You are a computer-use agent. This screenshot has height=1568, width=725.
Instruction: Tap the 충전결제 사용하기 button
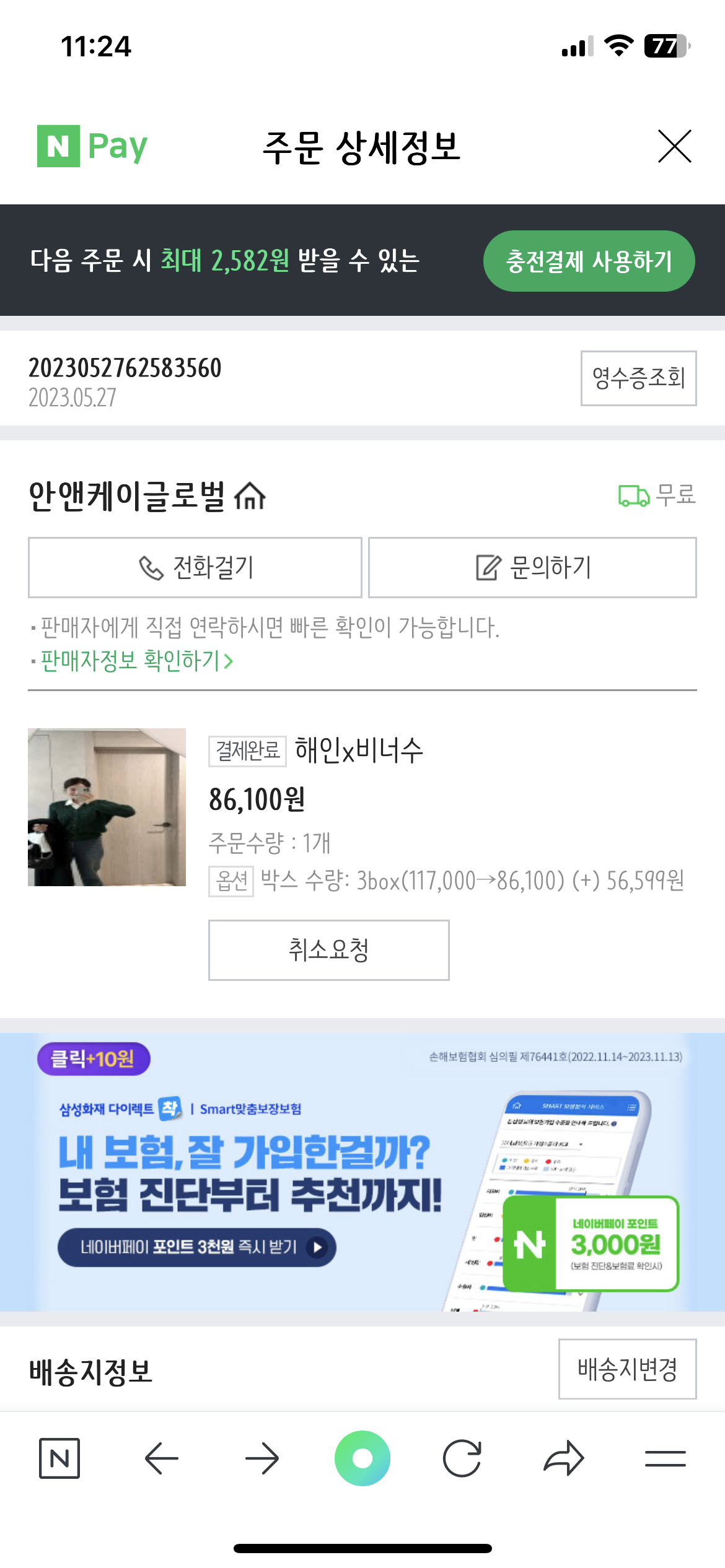click(589, 261)
